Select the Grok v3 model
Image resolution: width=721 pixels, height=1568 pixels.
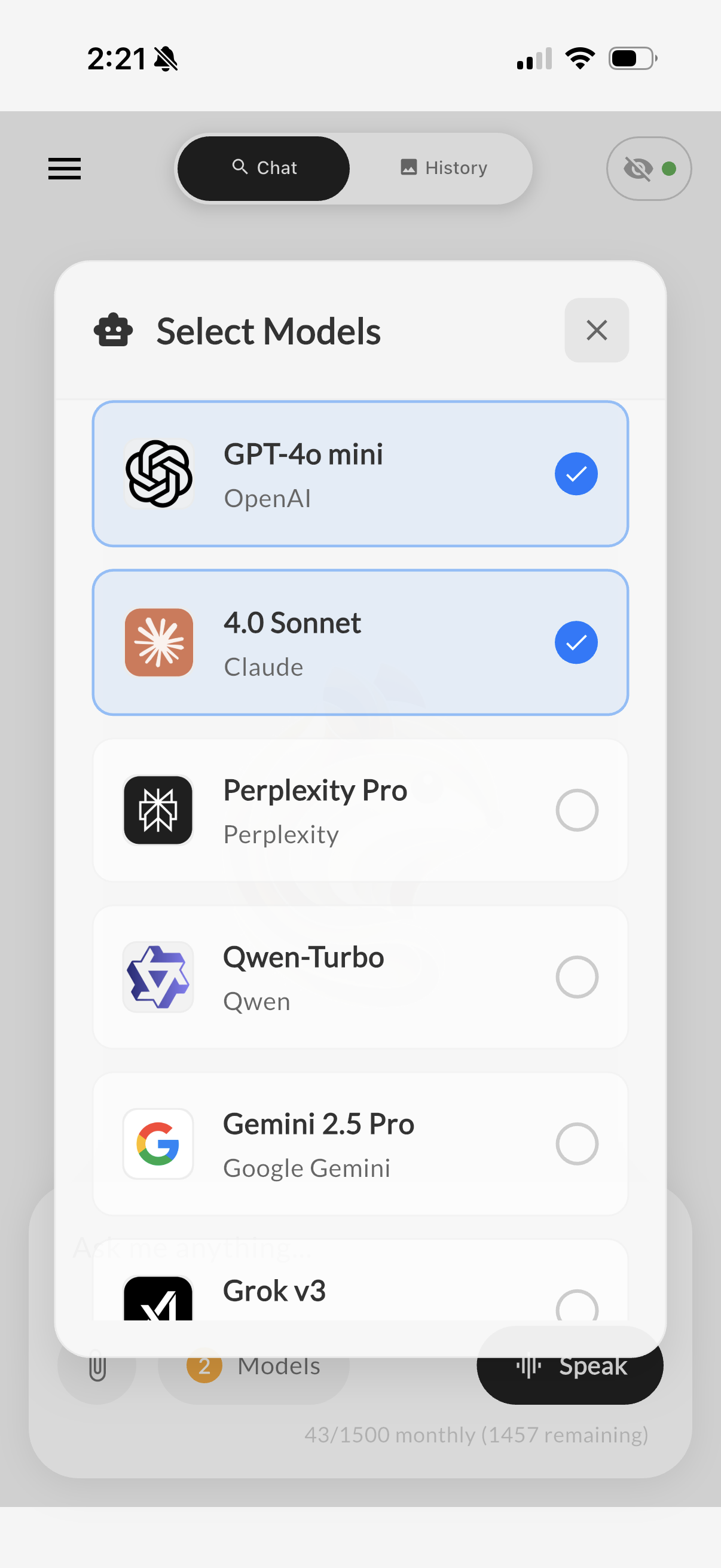pyautogui.click(x=360, y=1281)
